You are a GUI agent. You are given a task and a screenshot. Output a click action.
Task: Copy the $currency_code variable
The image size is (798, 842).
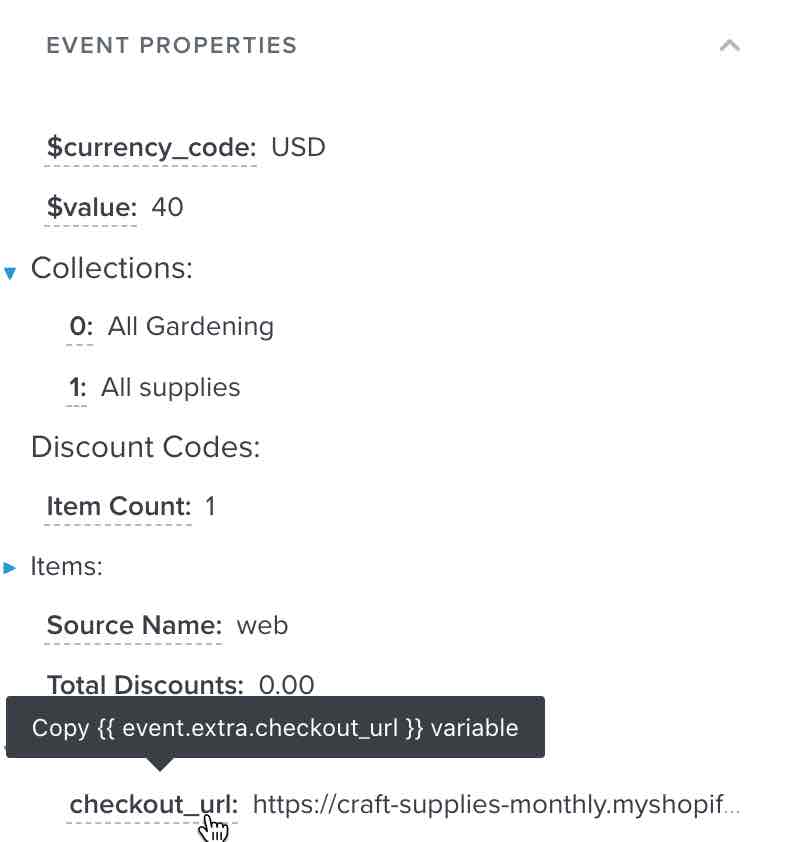coord(151,148)
